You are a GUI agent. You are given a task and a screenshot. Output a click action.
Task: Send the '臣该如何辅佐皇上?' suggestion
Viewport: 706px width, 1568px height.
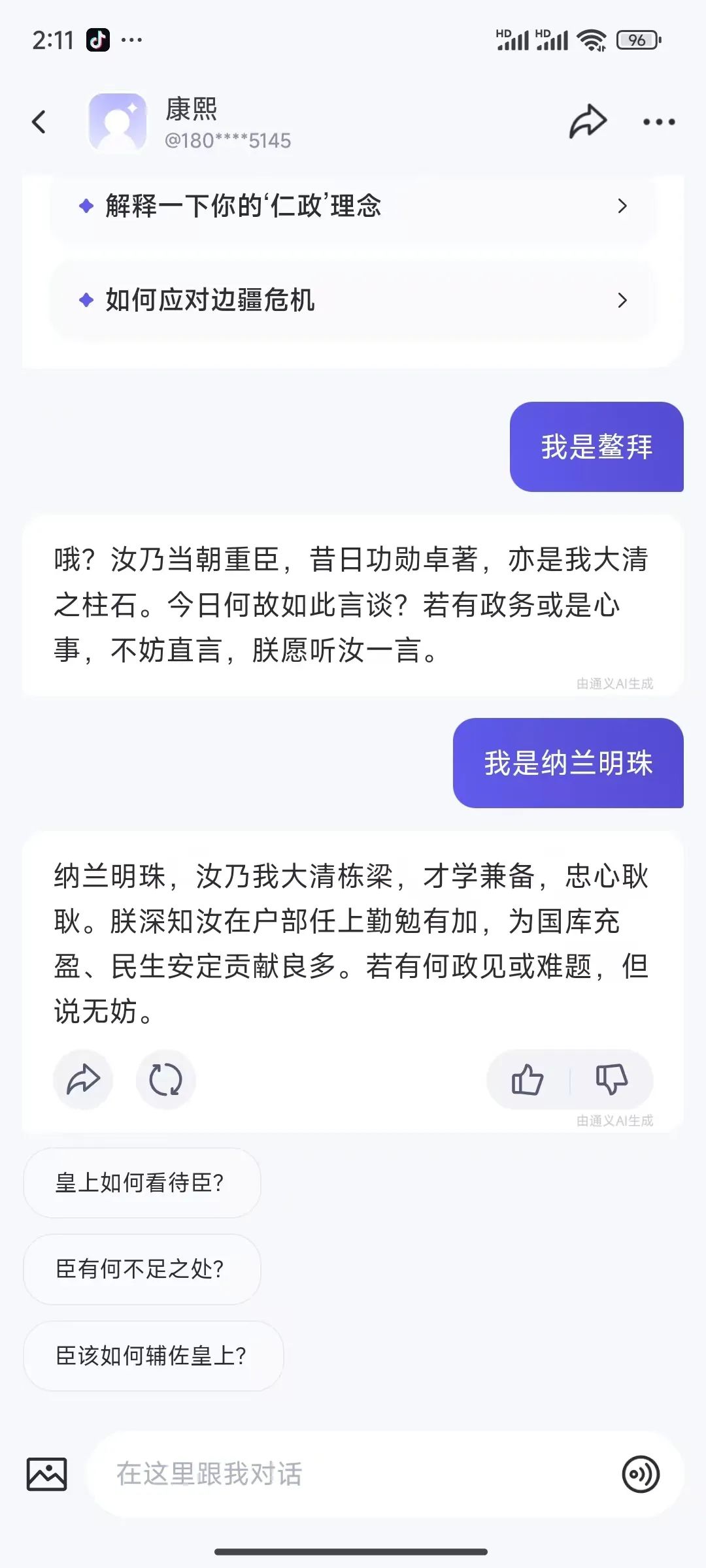pos(152,1355)
